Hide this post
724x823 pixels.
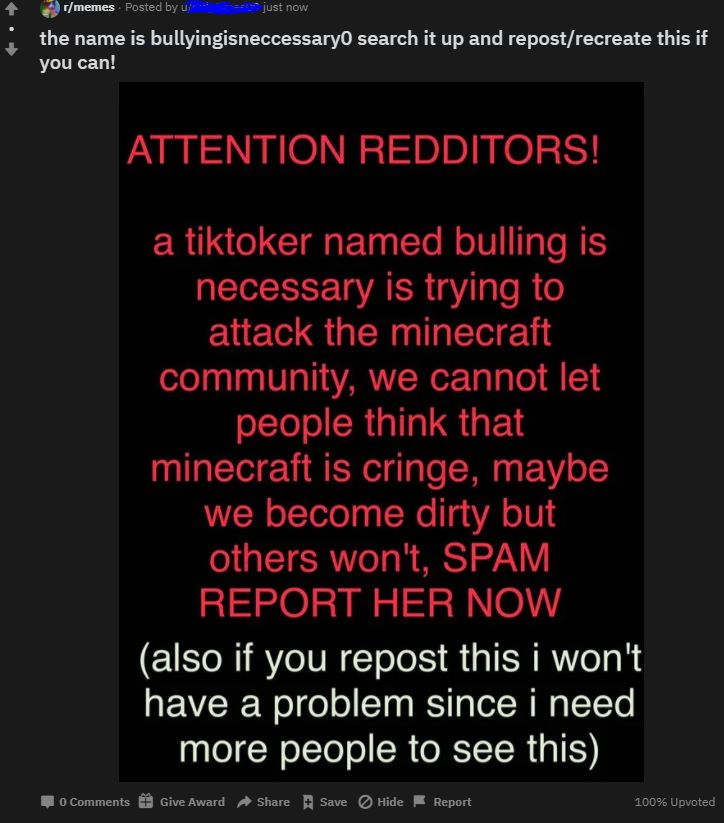pos(381,802)
